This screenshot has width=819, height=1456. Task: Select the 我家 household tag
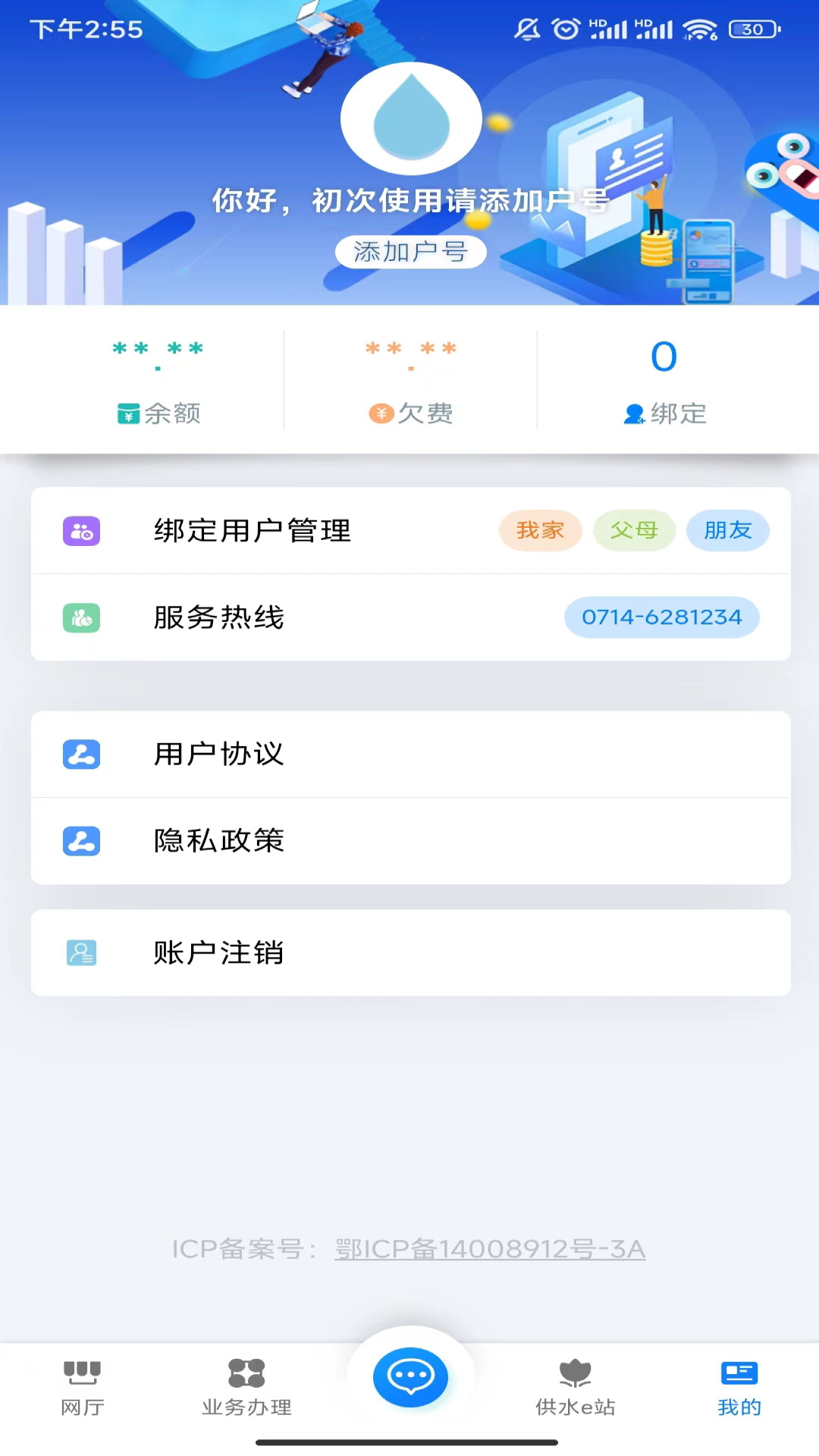coord(540,531)
